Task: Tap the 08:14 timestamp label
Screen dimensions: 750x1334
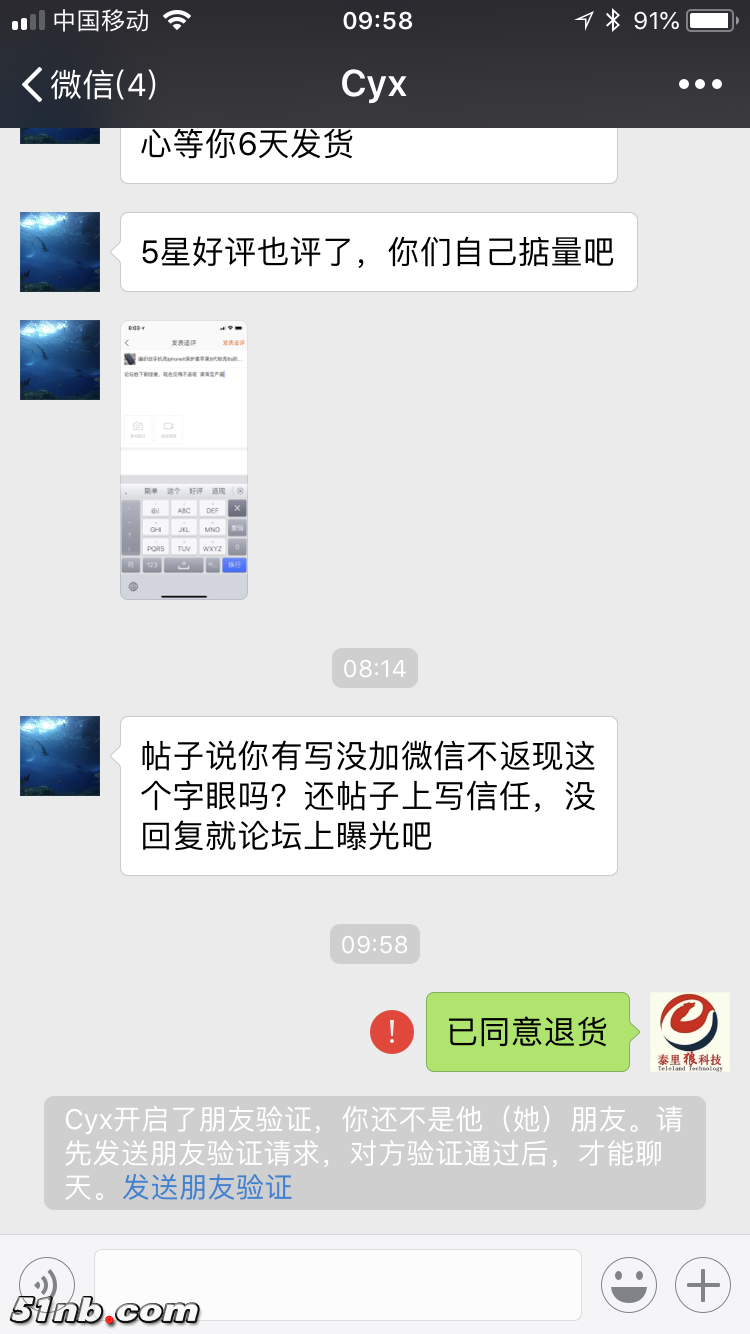Action: tap(374, 668)
